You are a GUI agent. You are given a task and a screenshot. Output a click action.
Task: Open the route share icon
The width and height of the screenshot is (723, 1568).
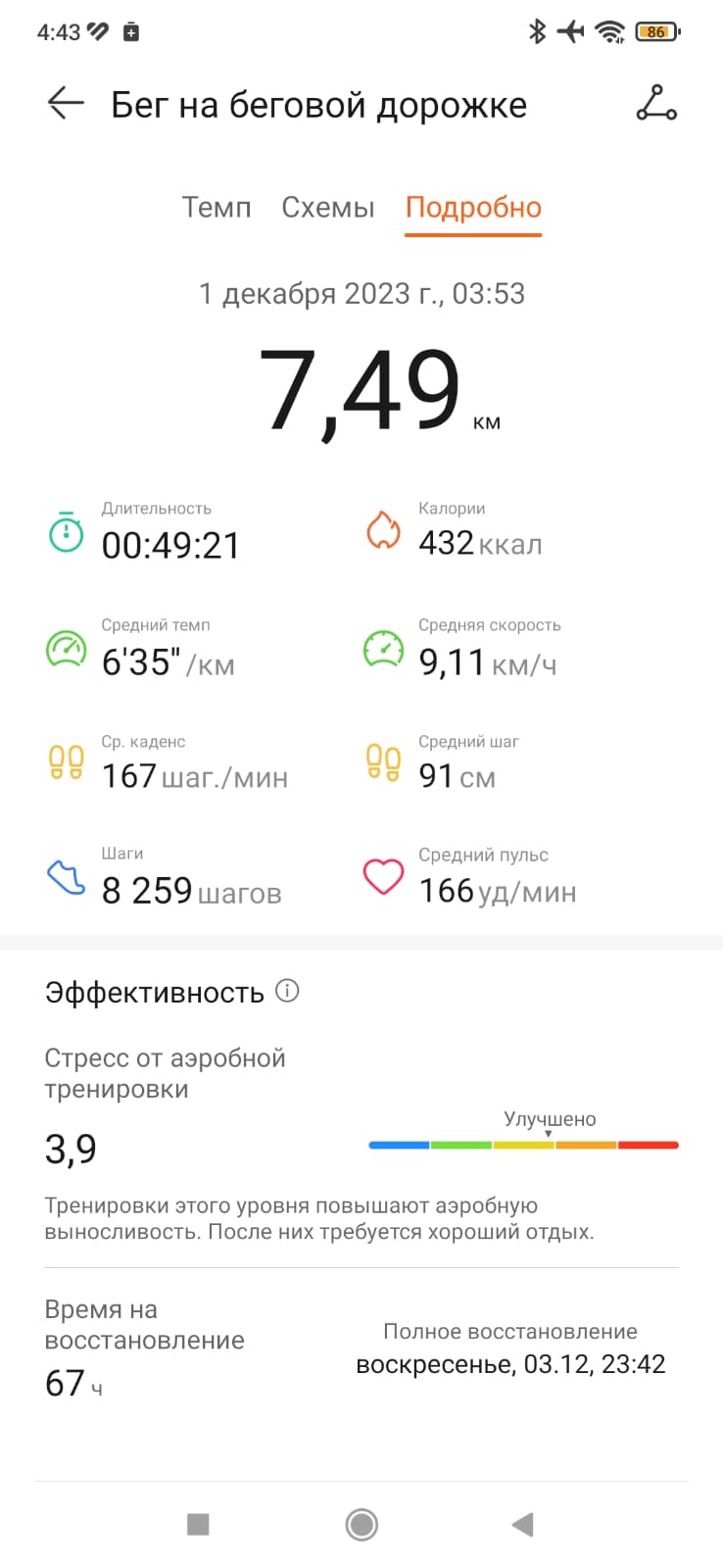tap(656, 103)
